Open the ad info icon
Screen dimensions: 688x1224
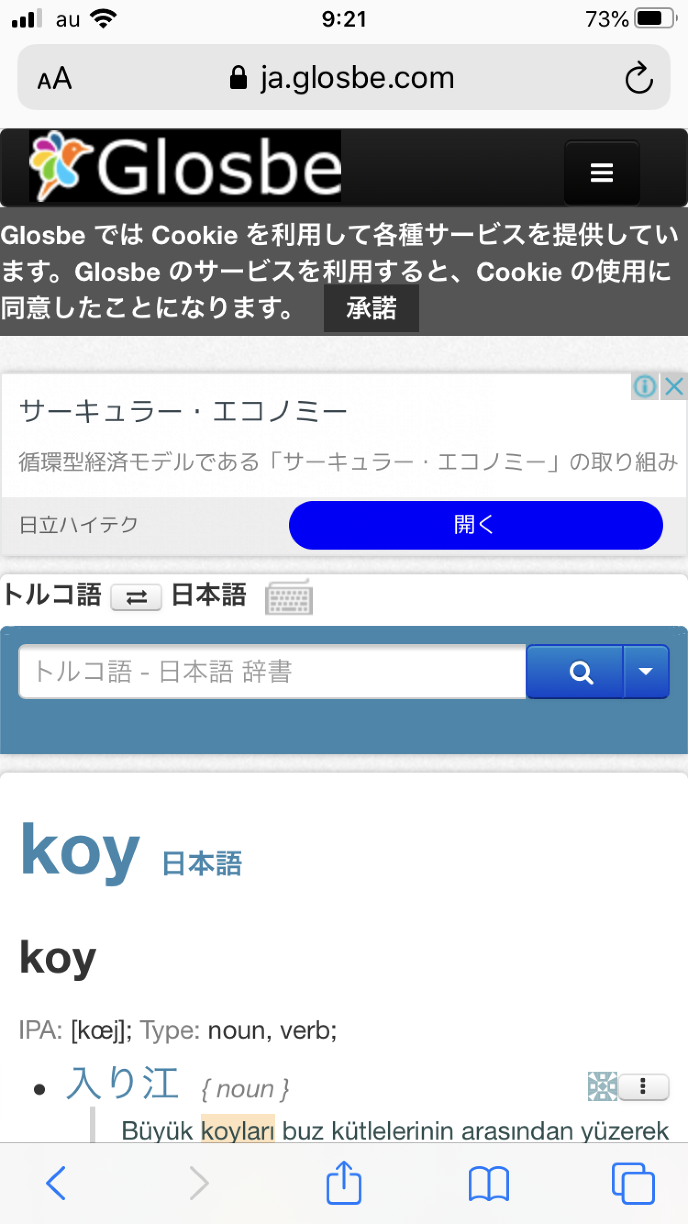coord(645,386)
